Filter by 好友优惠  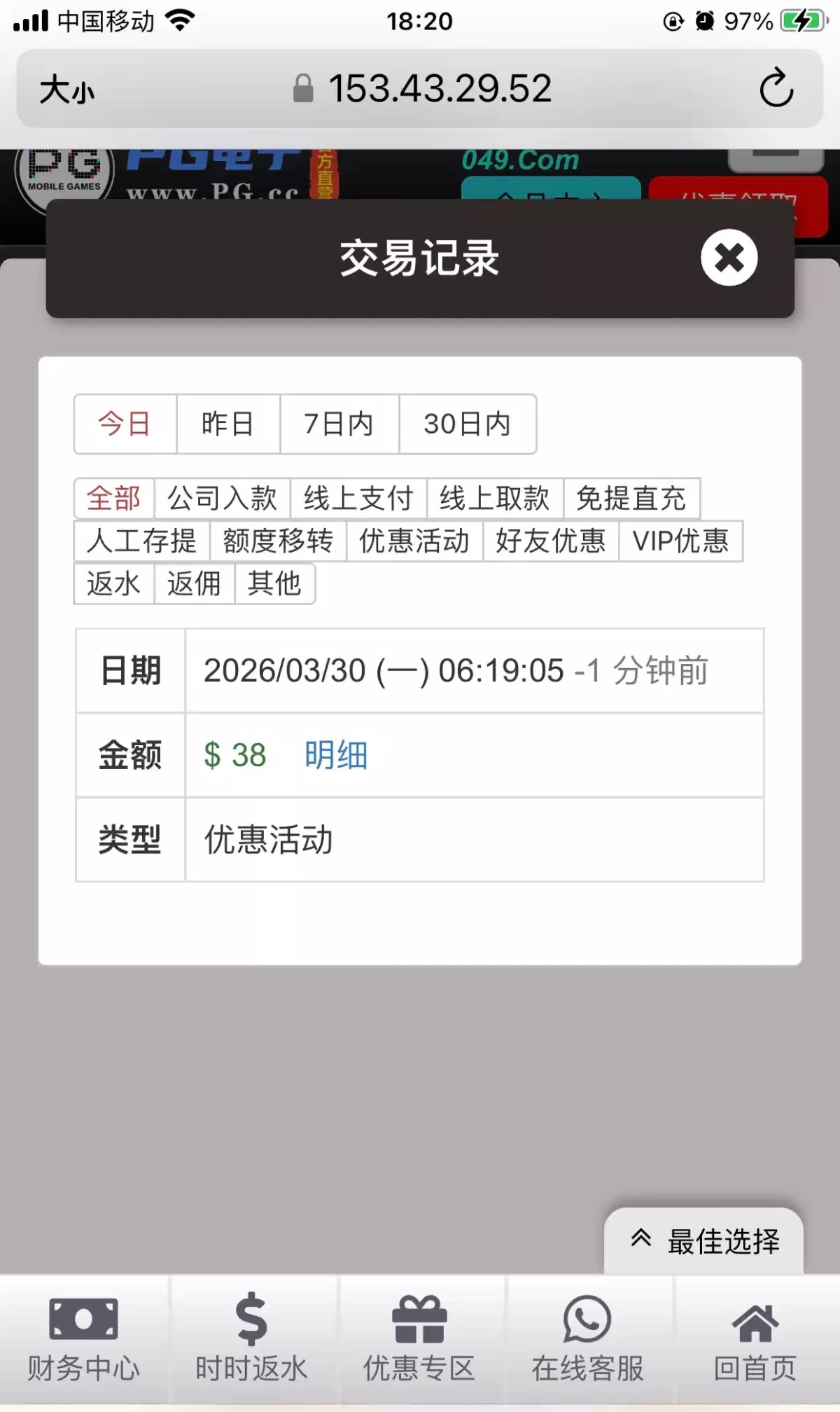[x=550, y=541]
